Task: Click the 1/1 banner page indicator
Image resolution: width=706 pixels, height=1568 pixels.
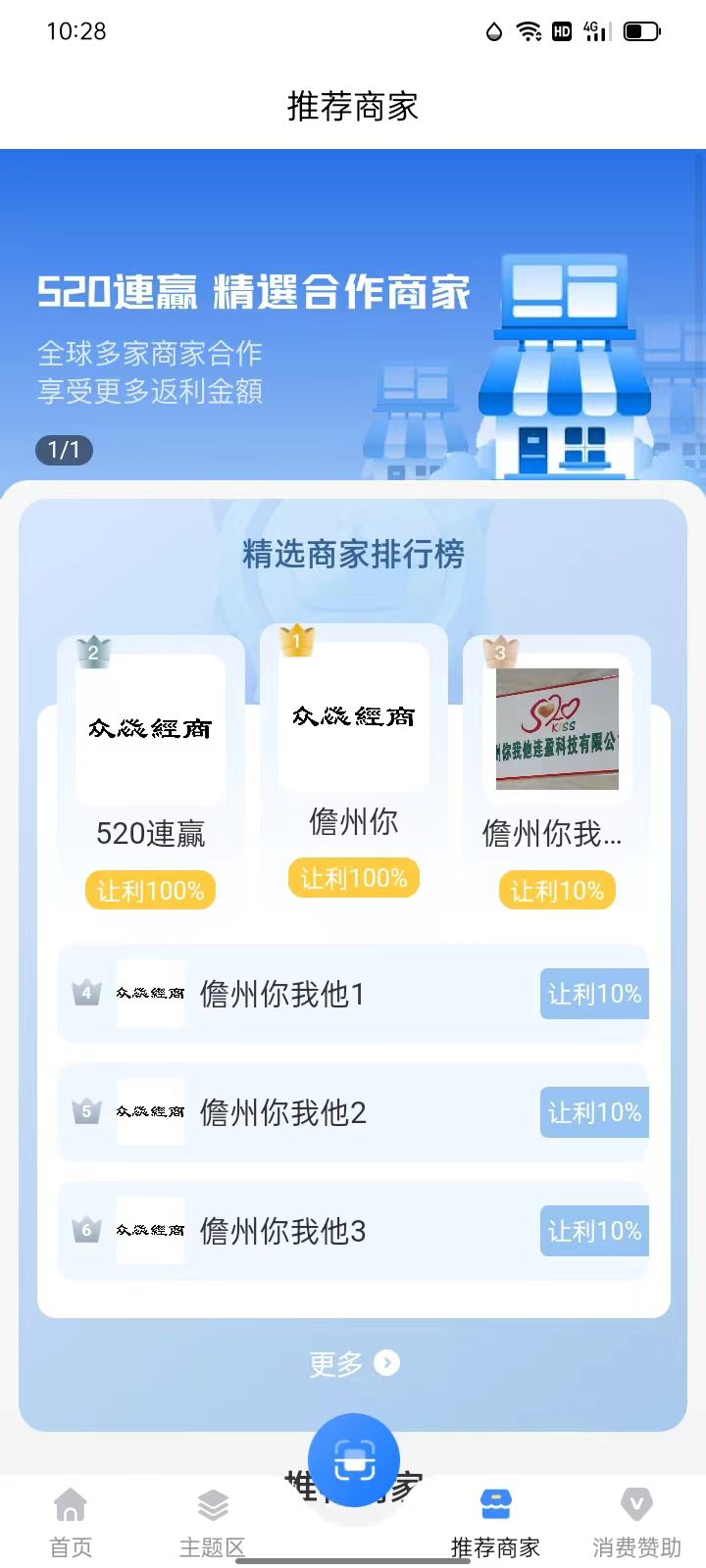Action: pos(63,450)
